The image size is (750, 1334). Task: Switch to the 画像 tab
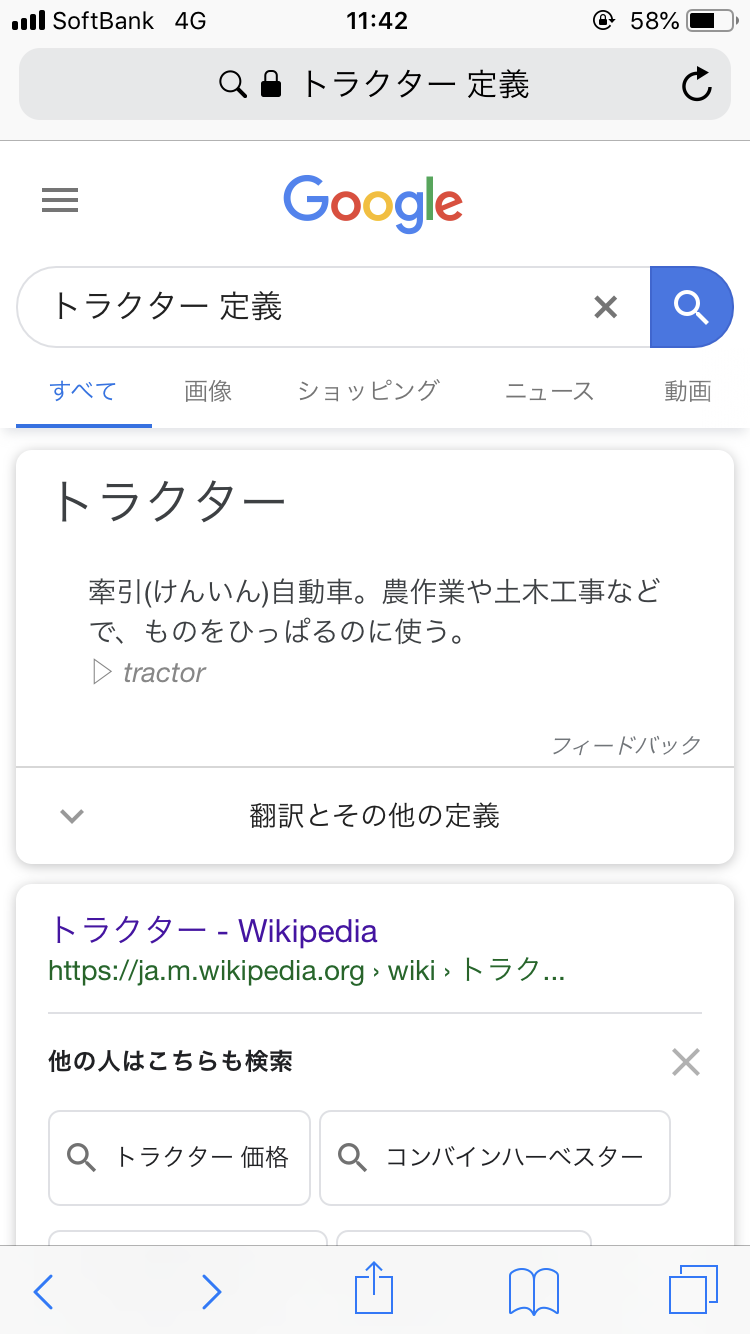208,391
